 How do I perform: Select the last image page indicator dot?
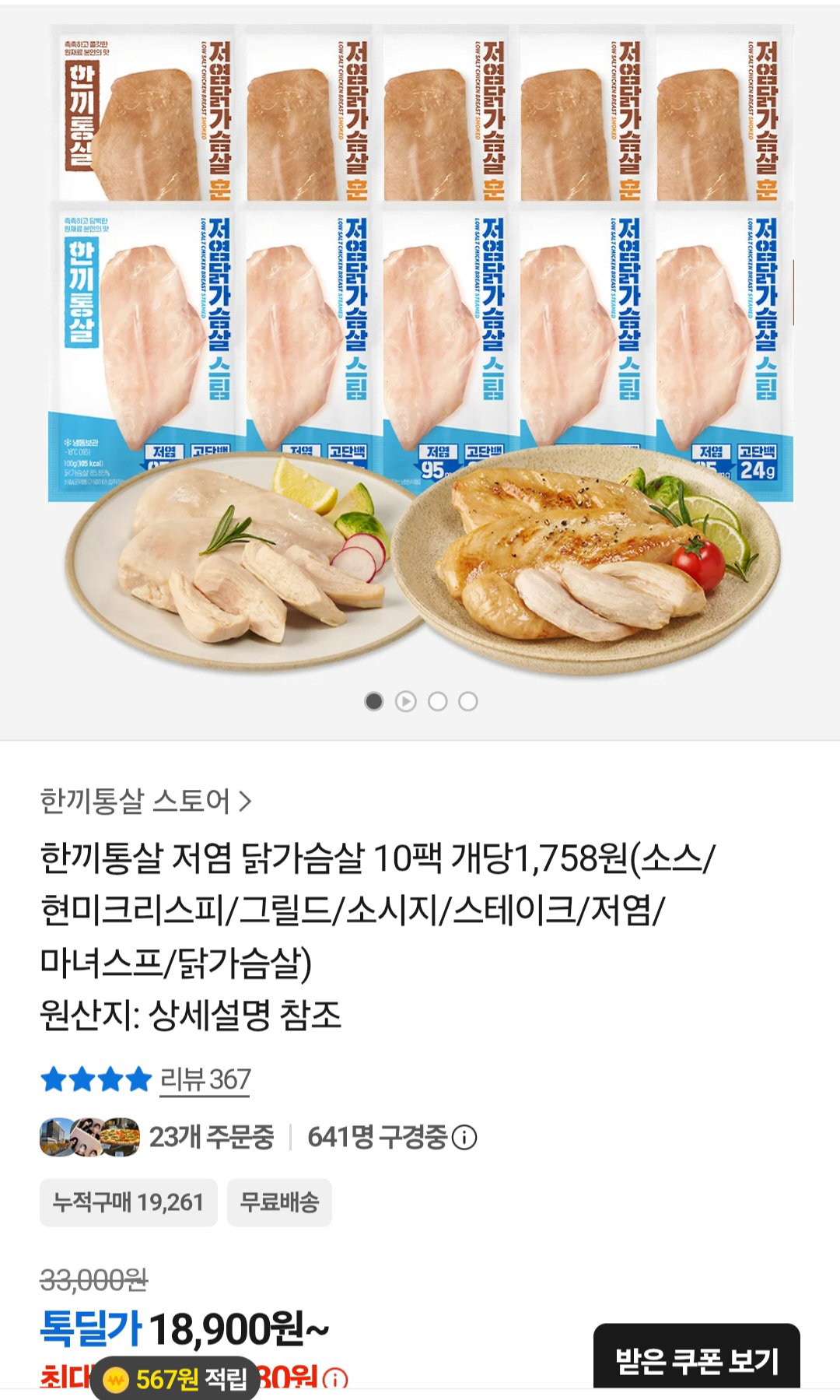[467, 701]
